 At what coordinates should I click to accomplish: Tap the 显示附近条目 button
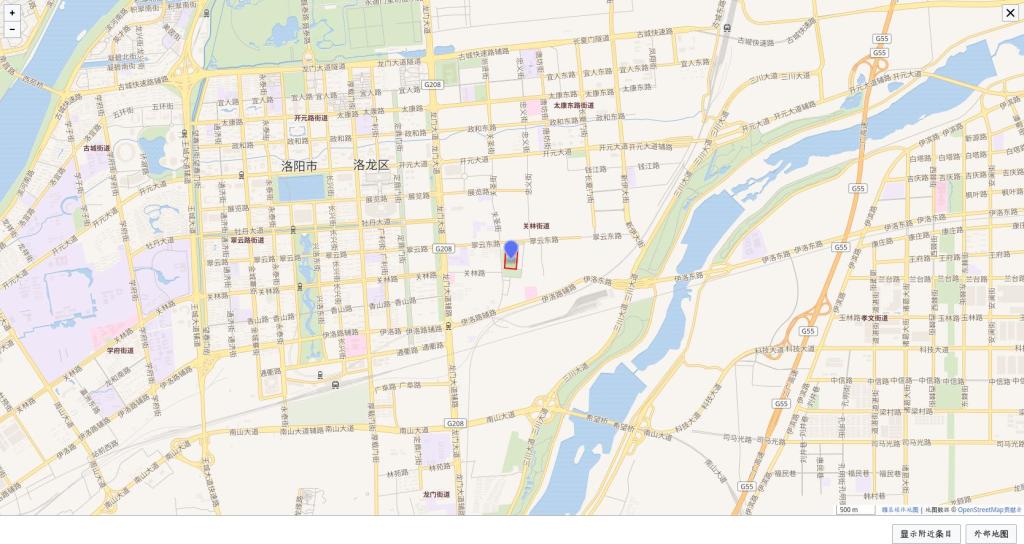pyautogui.click(x=926, y=534)
